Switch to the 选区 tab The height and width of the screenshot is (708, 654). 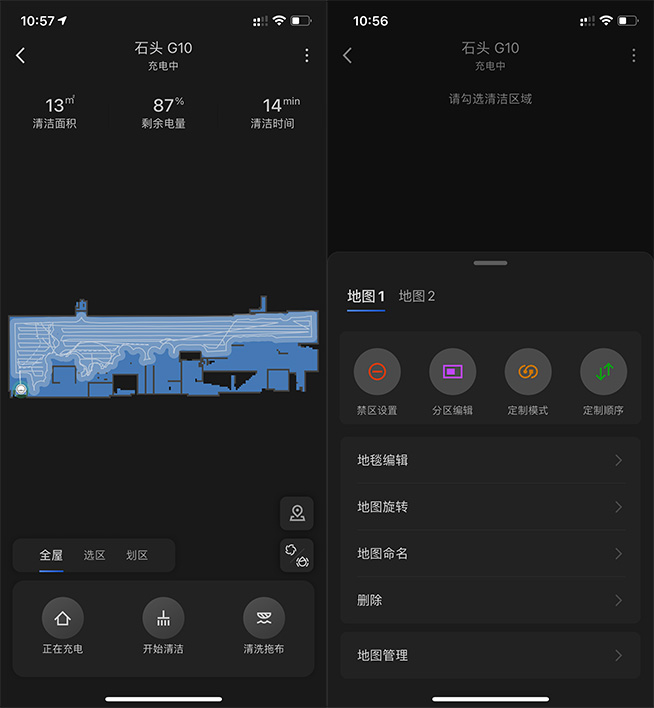pos(94,555)
